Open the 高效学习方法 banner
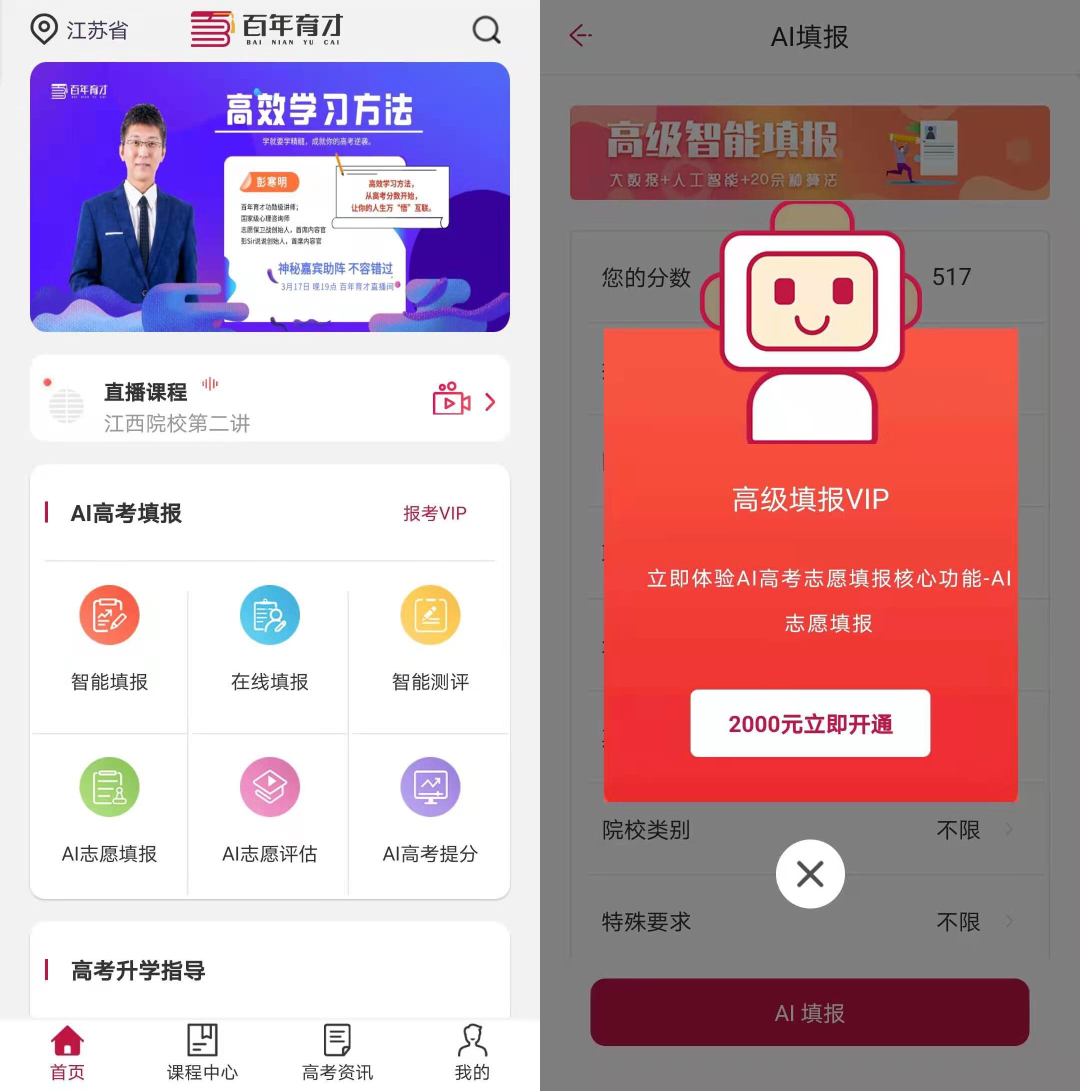 point(270,197)
